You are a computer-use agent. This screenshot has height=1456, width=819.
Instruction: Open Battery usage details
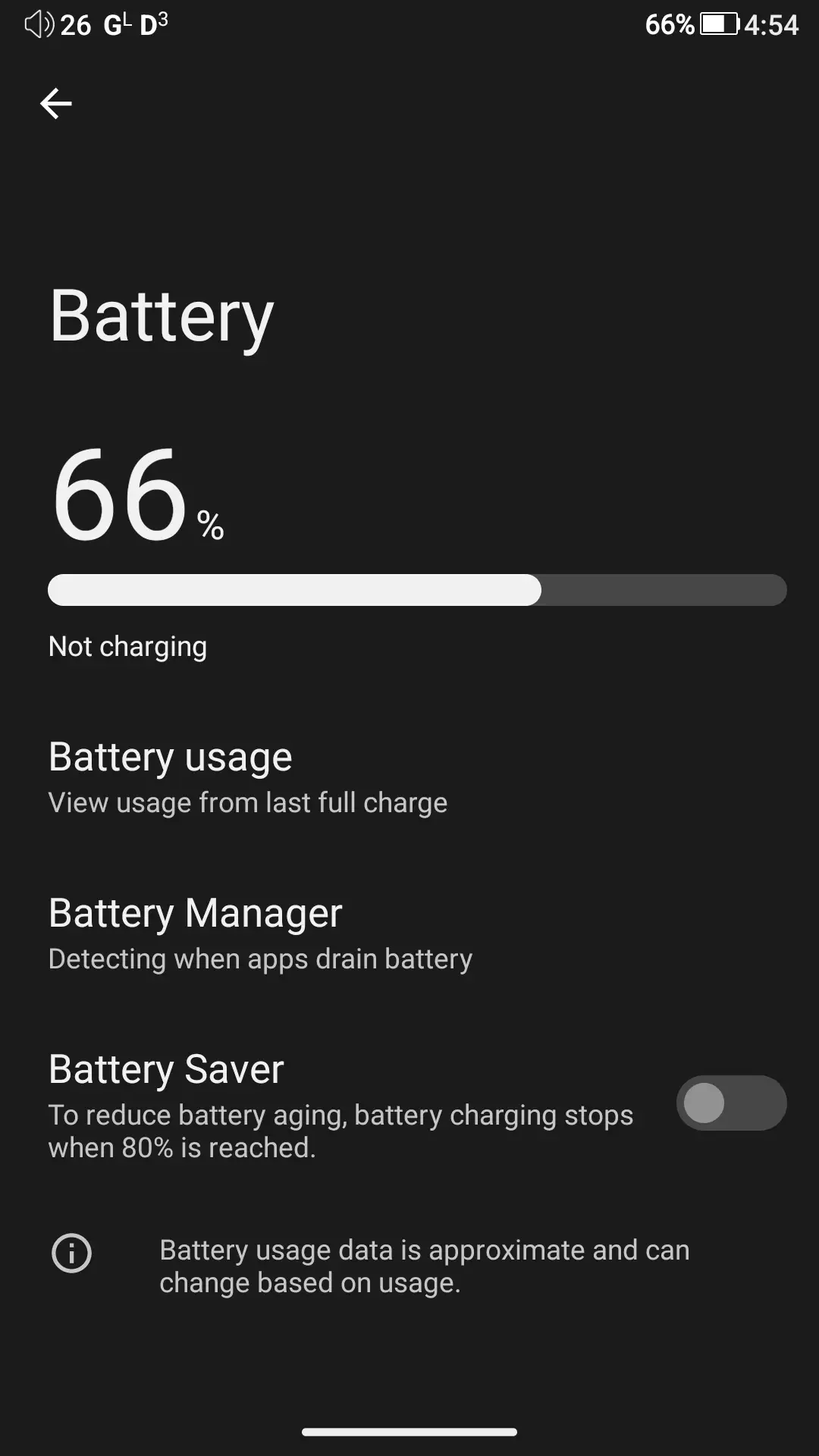tap(247, 777)
